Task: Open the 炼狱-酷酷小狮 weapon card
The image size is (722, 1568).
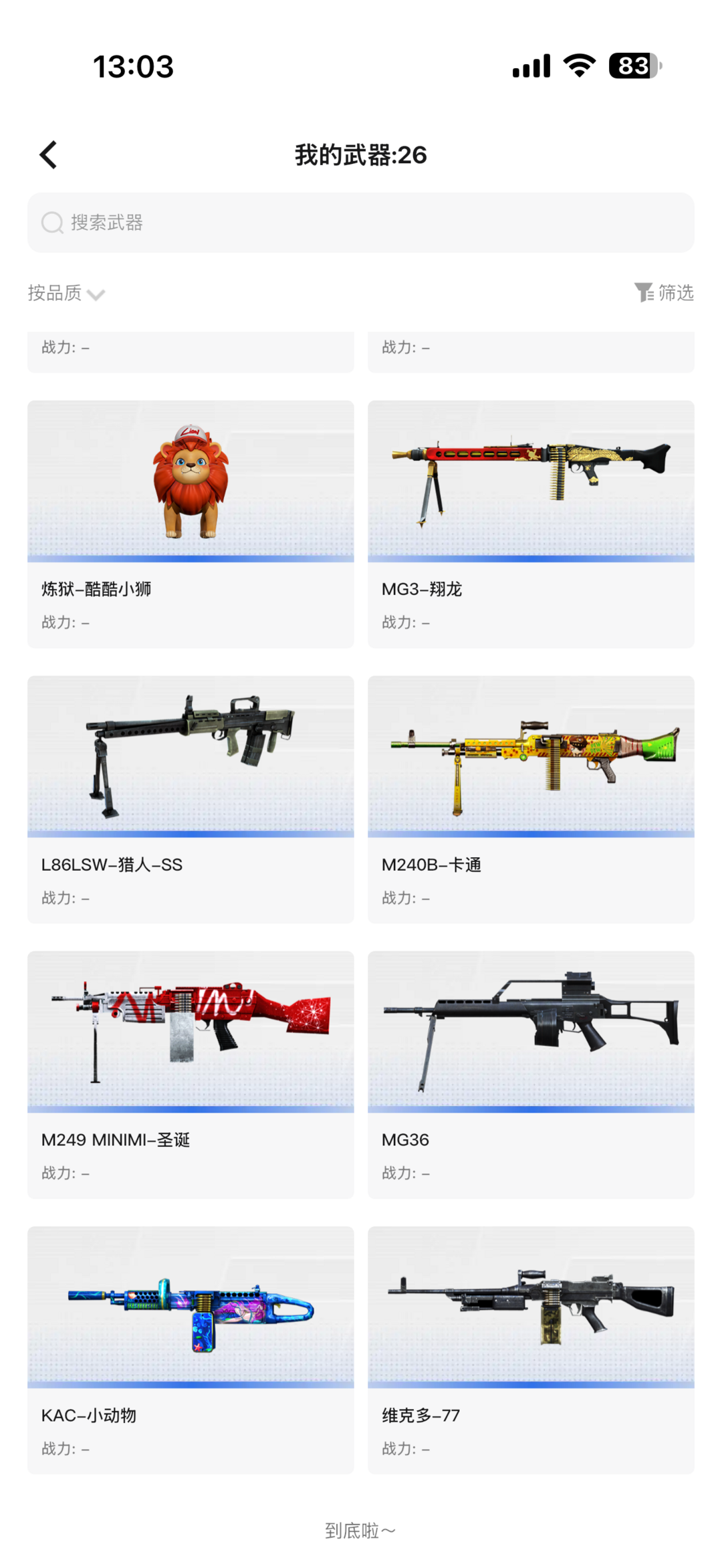Action: (191, 524)
